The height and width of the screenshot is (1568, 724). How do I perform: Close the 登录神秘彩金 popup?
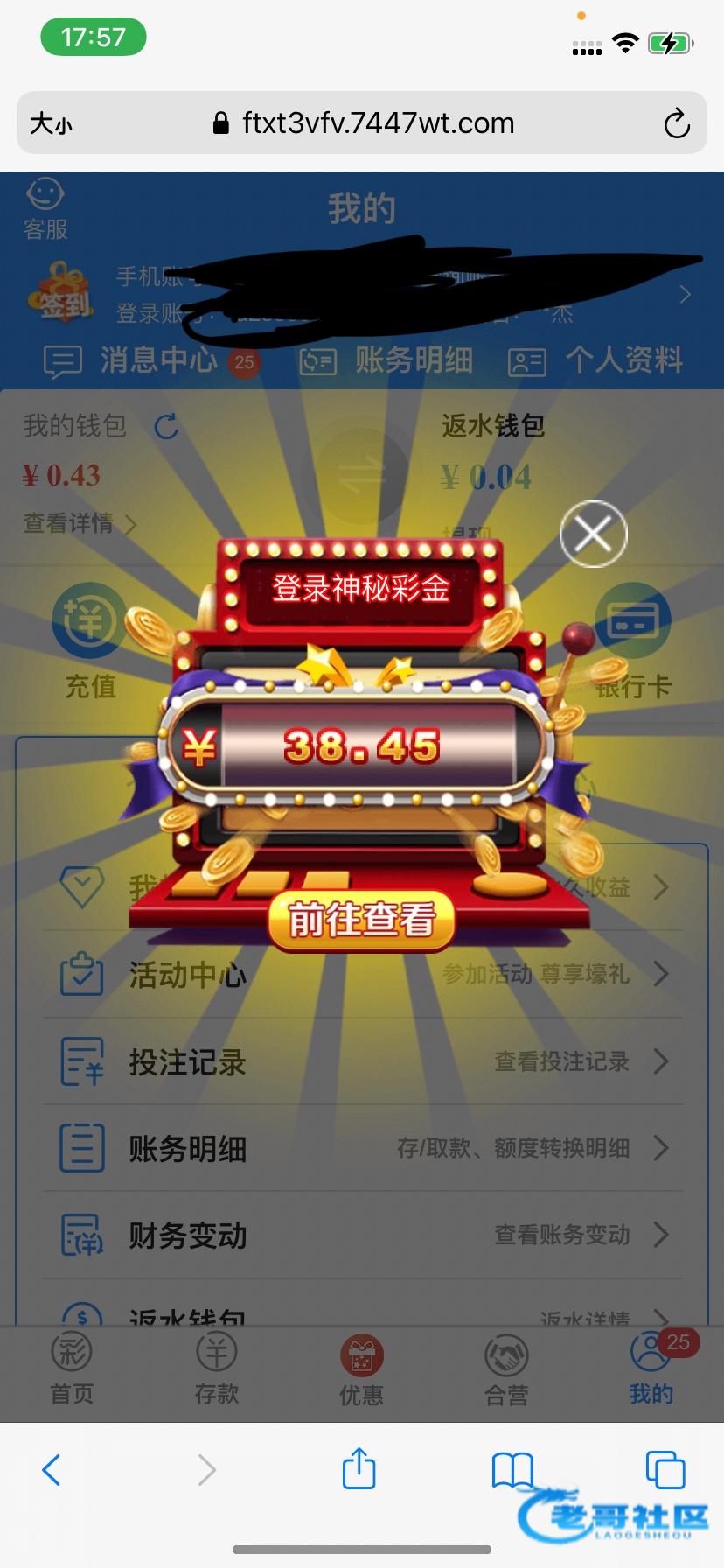tap(593, 534)
